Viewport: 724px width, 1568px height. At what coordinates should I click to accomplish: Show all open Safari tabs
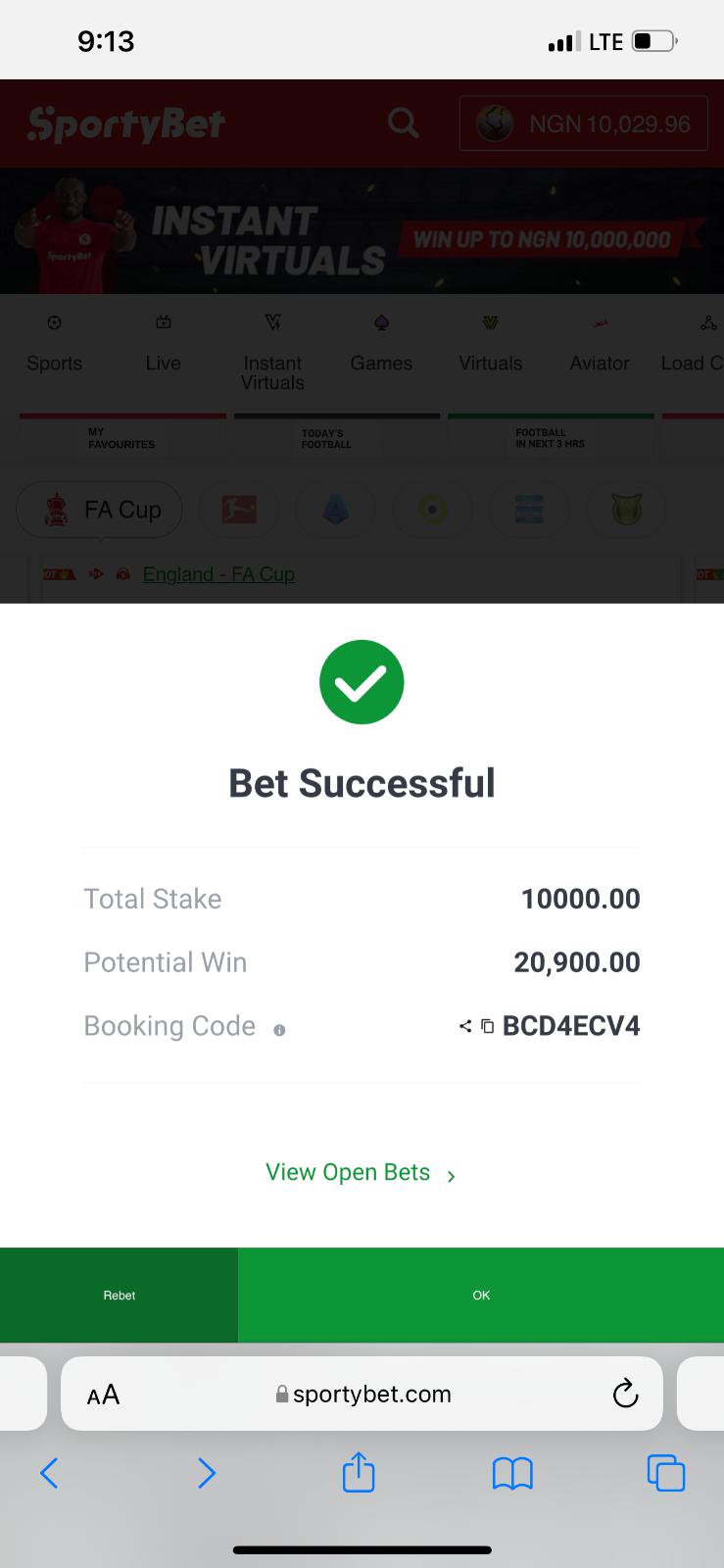point(666,1472)
